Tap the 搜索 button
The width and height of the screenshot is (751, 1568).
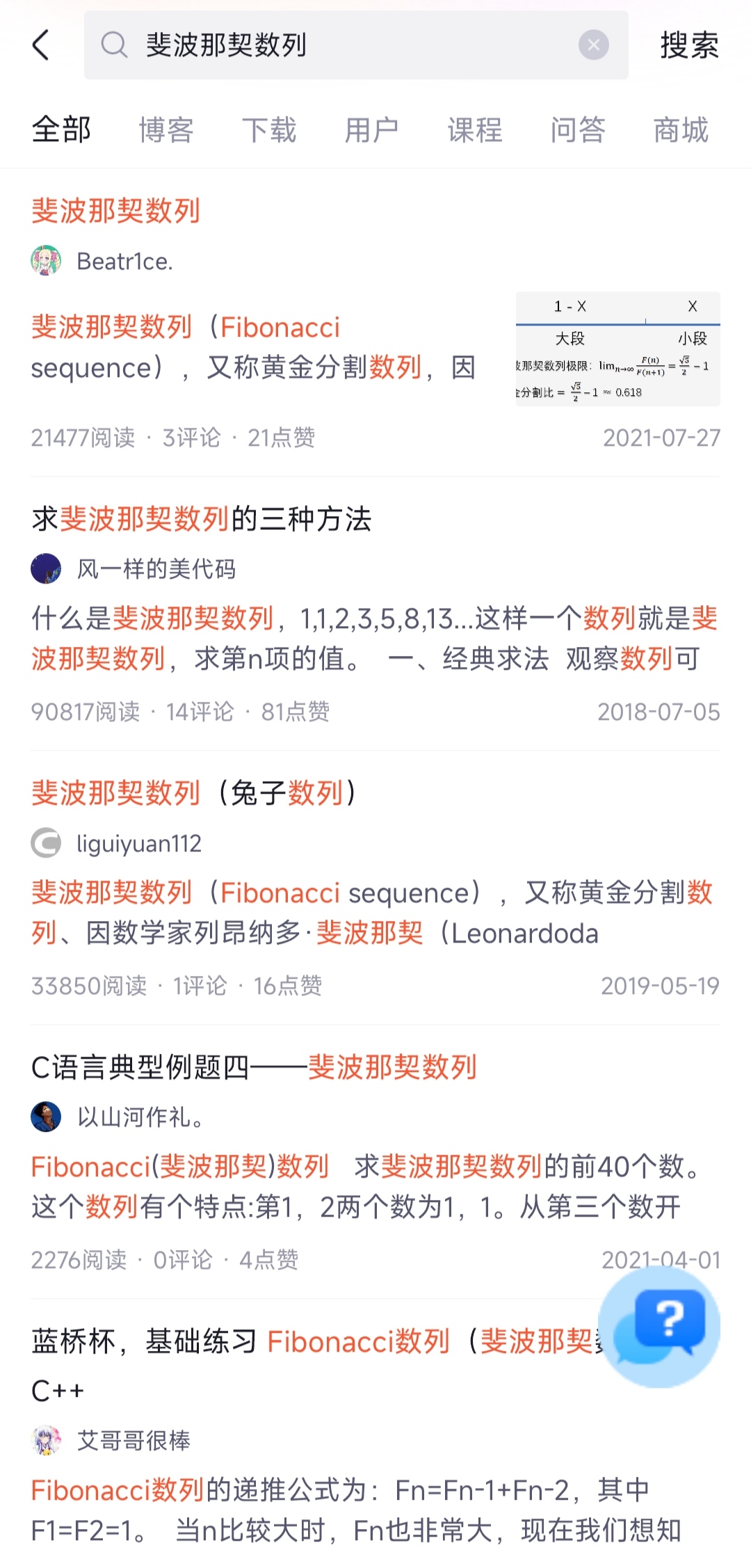click(688, 45)
